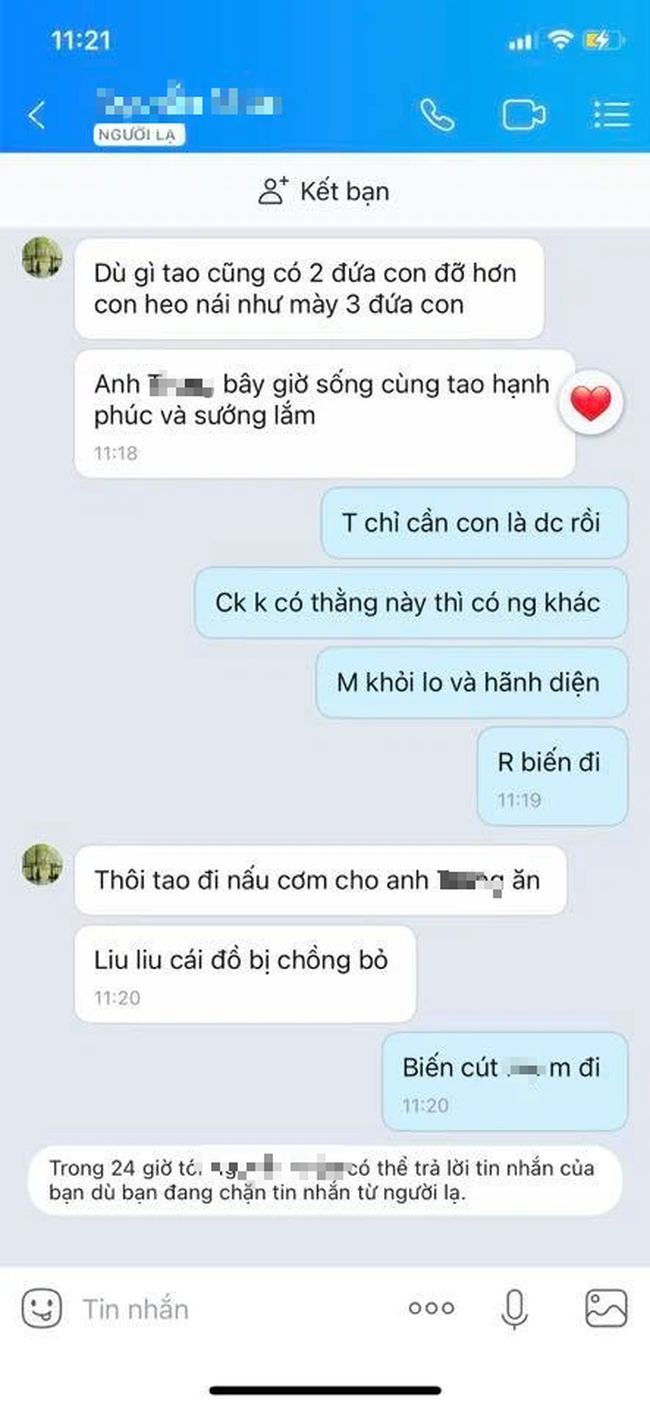Open the sender's avatar beside the first message

pyautogui.click(x=42, y=258)
